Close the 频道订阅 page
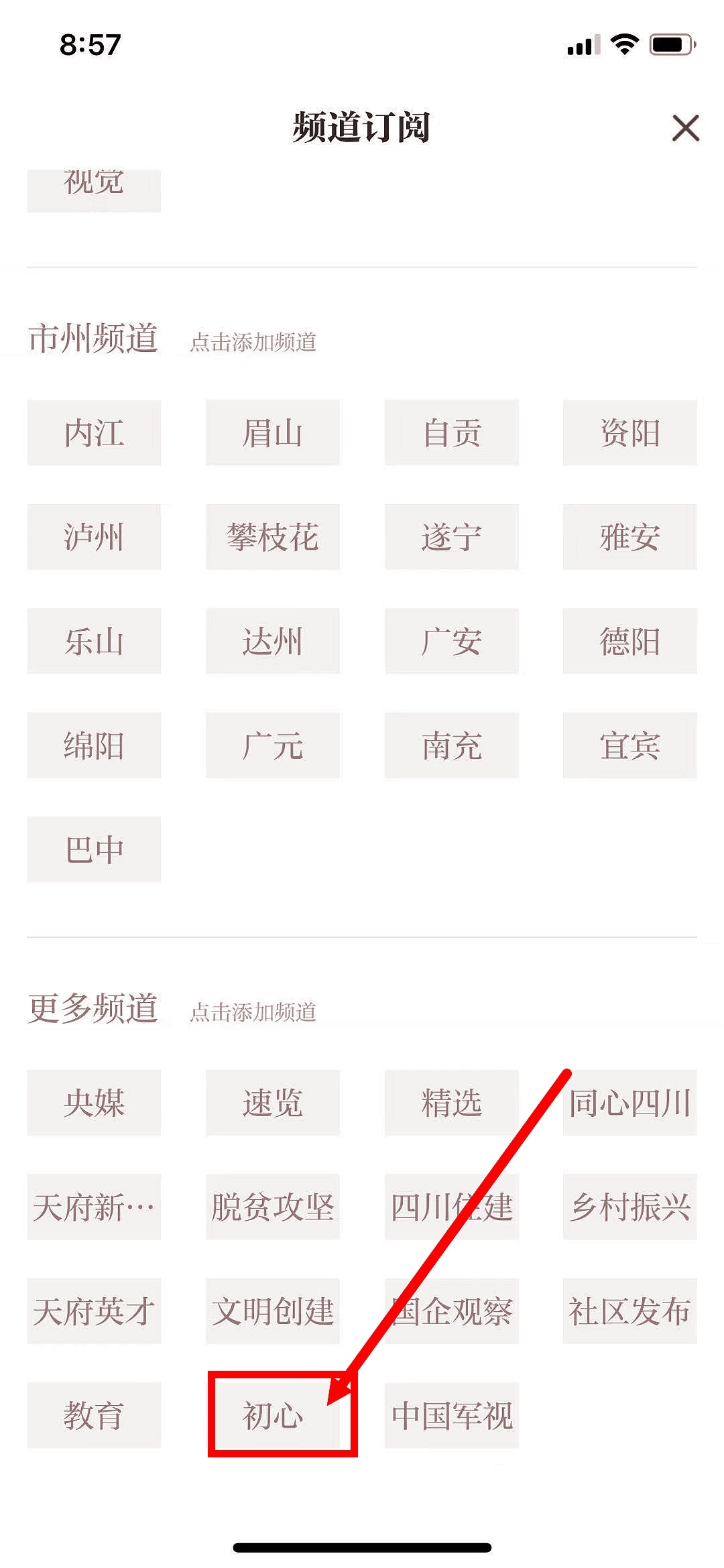Viewport: 724px width, 1568px height. (x=685, y=127)
